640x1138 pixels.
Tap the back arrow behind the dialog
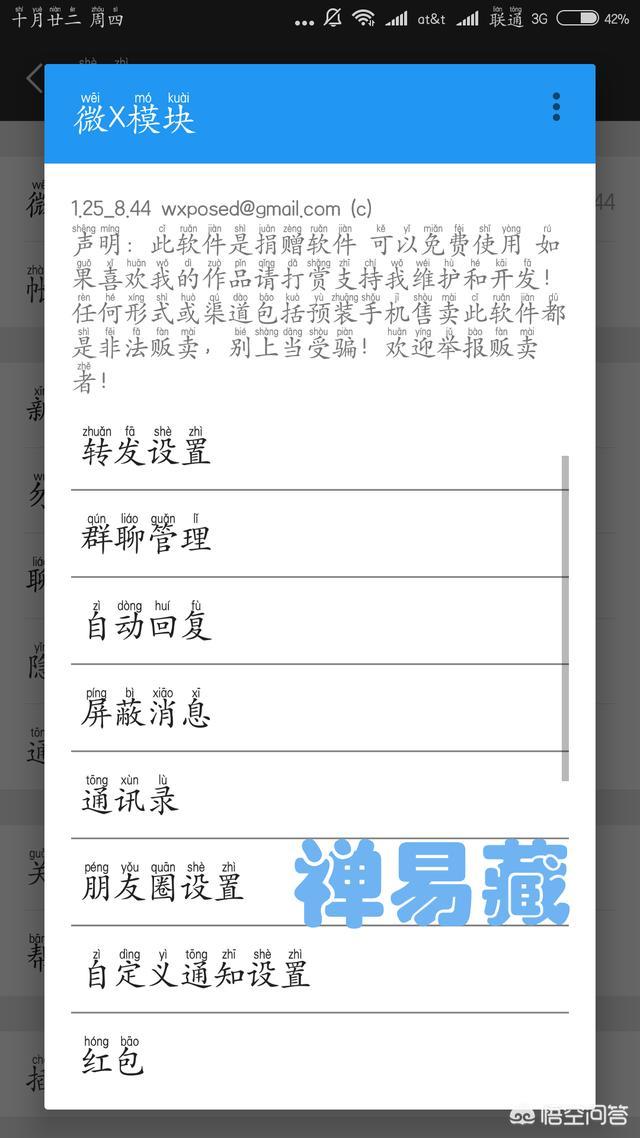(33, 78)
